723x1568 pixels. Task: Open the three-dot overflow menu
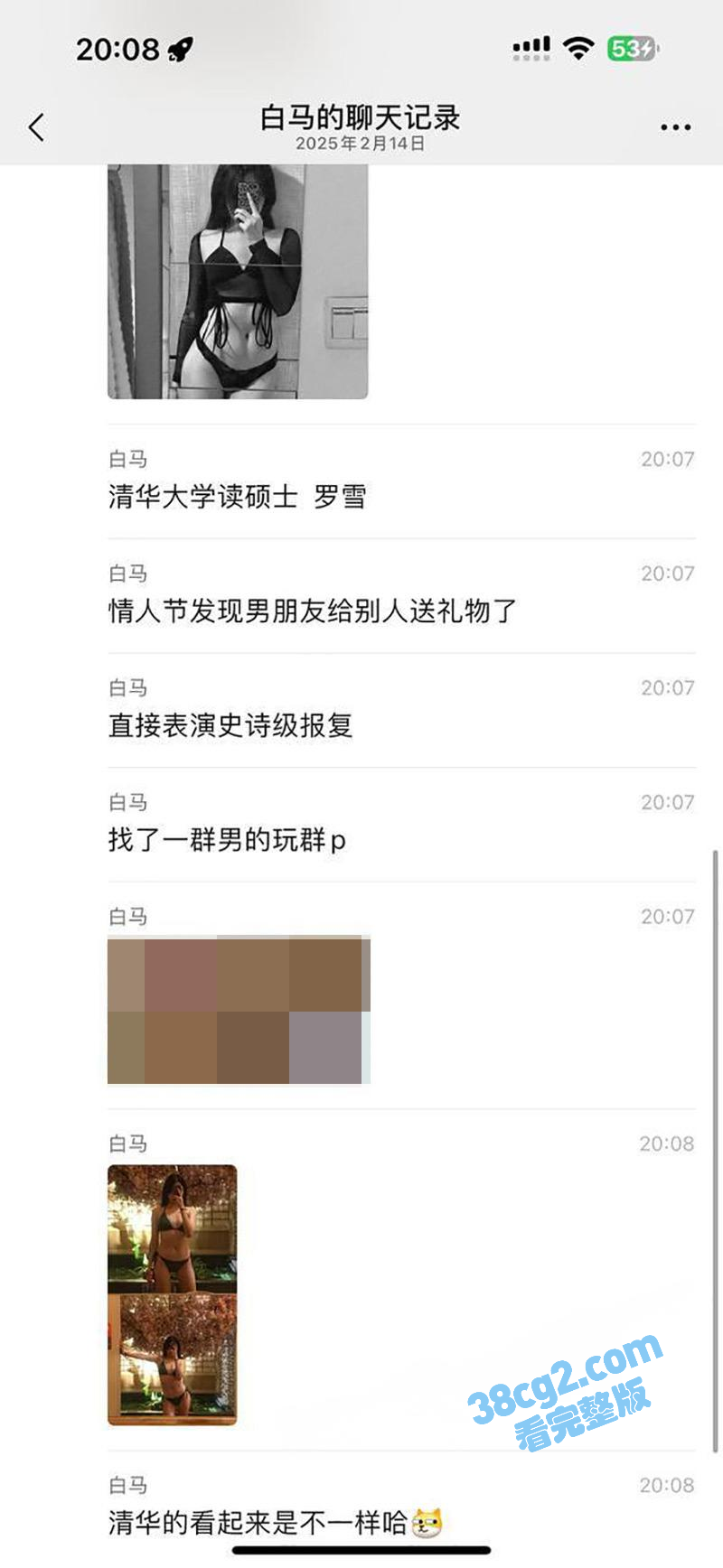(675, 127)
